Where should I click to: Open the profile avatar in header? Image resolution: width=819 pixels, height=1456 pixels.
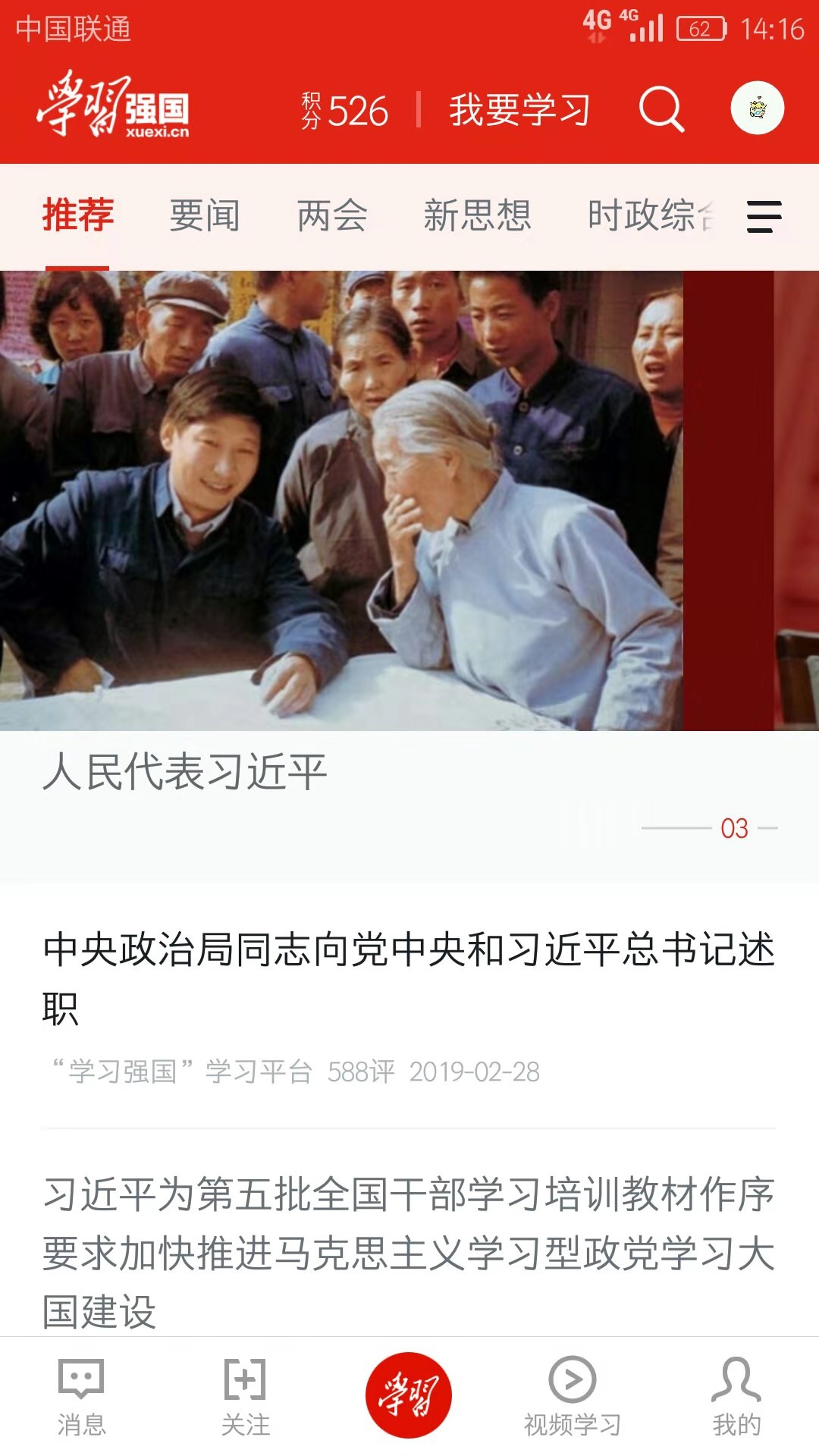pyautogui.click(x=757, y=108)
